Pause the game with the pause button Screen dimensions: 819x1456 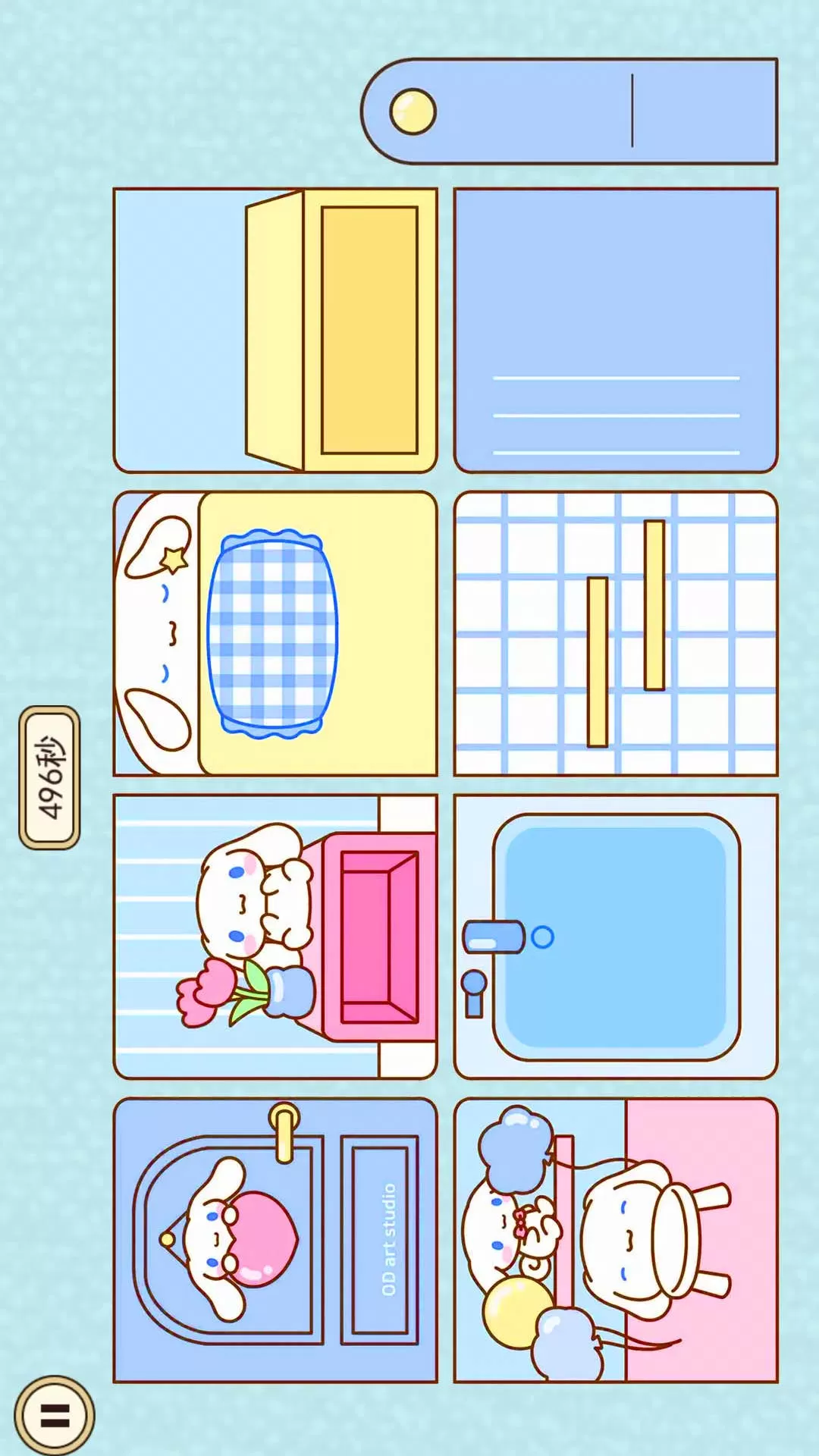[55, 1415]
